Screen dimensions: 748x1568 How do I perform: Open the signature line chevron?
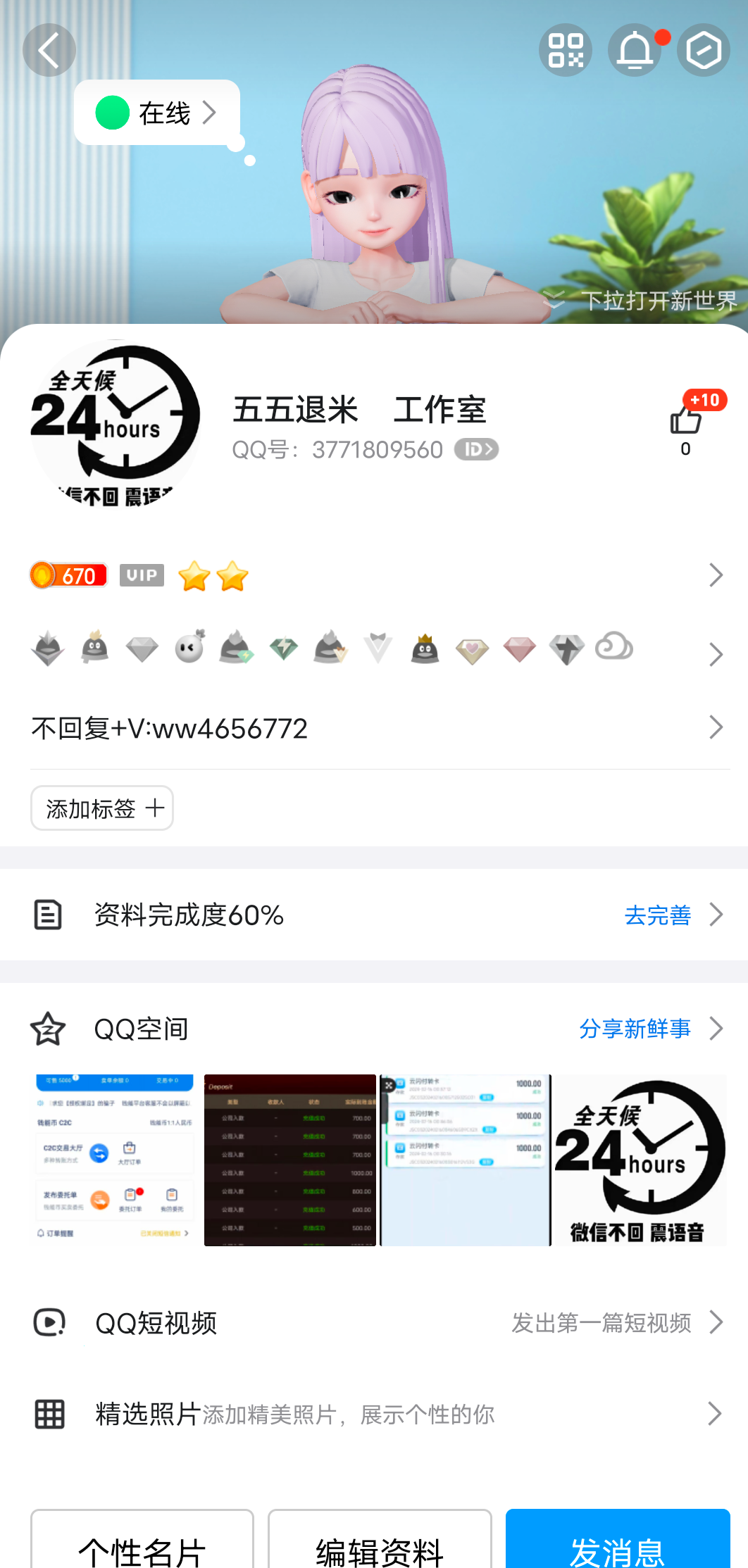click(716, 727)
